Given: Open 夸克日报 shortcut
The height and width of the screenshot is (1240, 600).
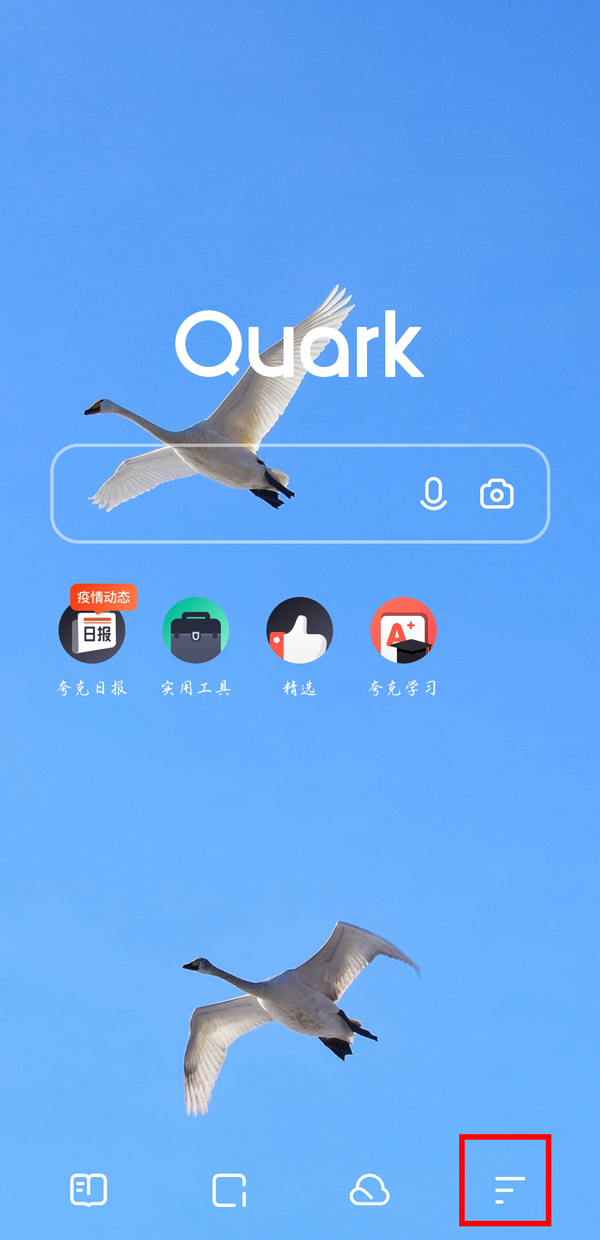Looking at the screenshot, I should [x=92, y=632].
